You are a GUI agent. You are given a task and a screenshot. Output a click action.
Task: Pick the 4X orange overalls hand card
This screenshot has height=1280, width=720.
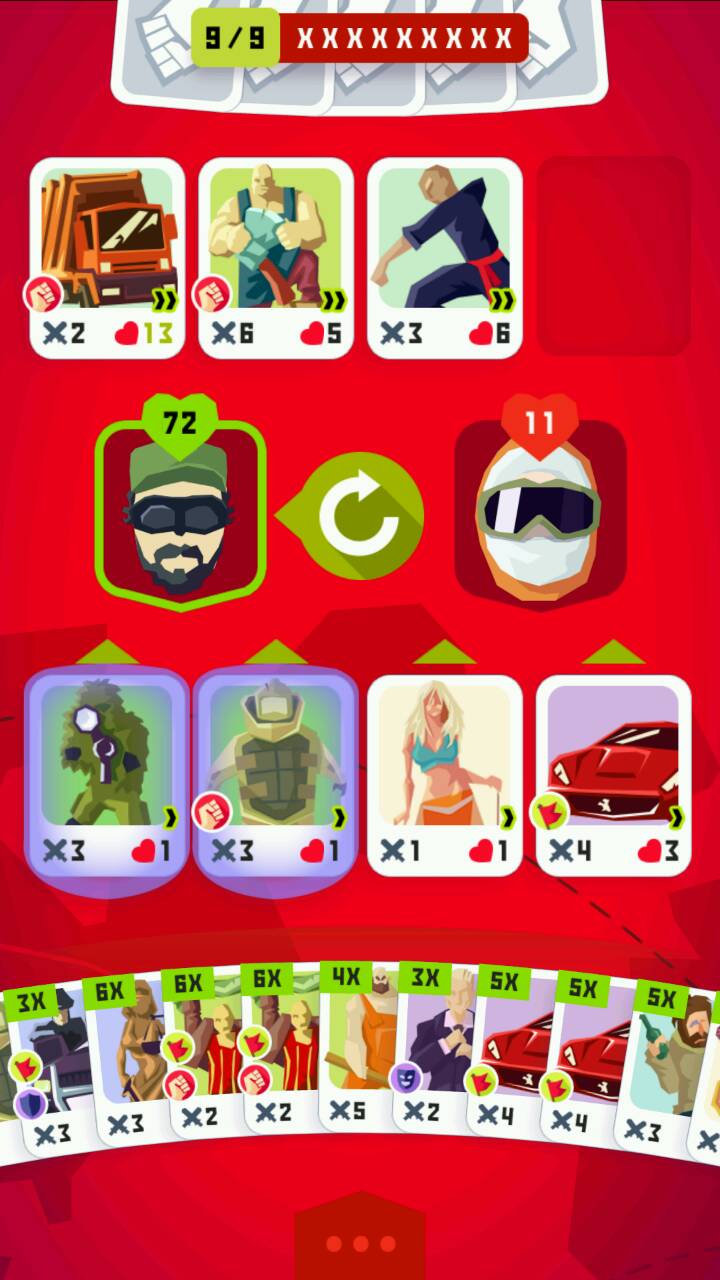(357, 1050)
